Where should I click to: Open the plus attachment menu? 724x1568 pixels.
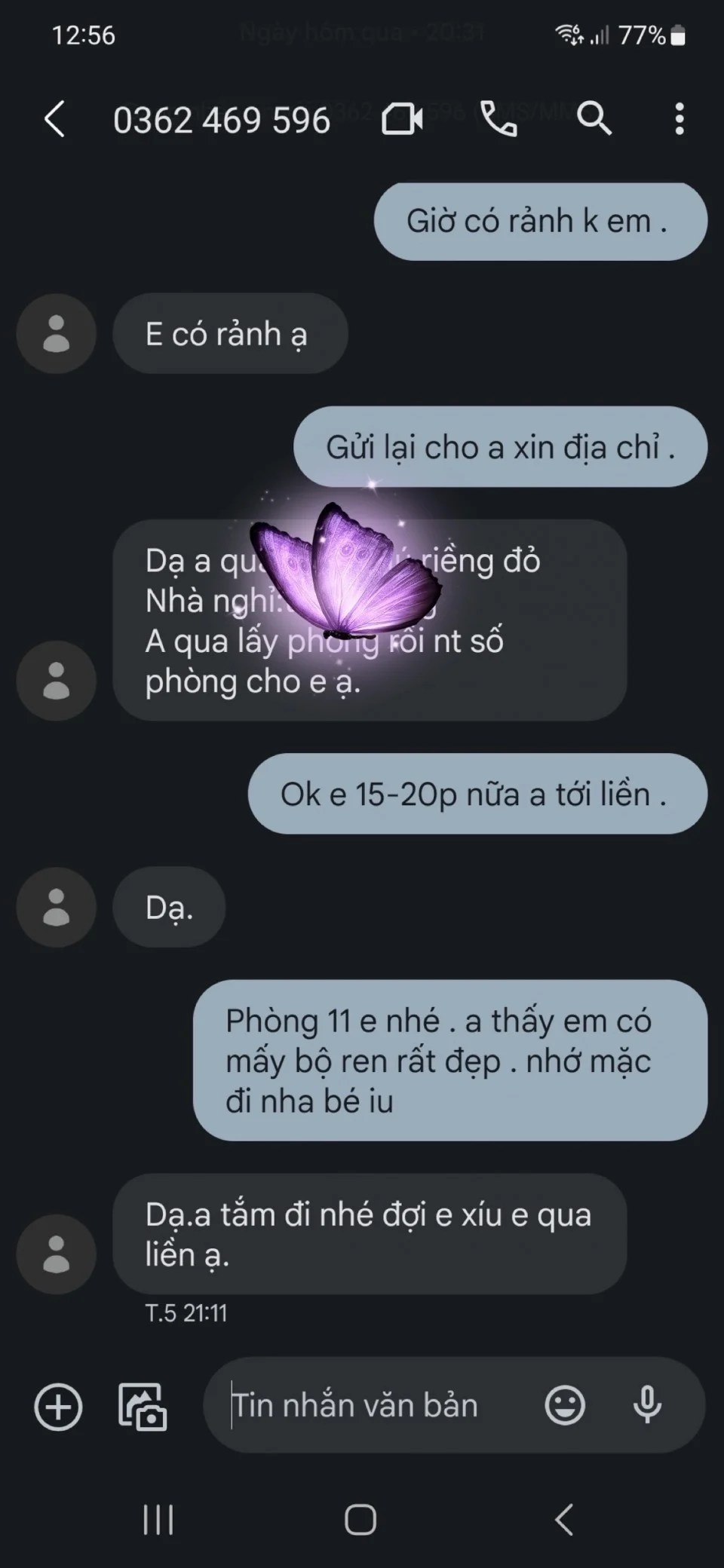[58, 1406]
